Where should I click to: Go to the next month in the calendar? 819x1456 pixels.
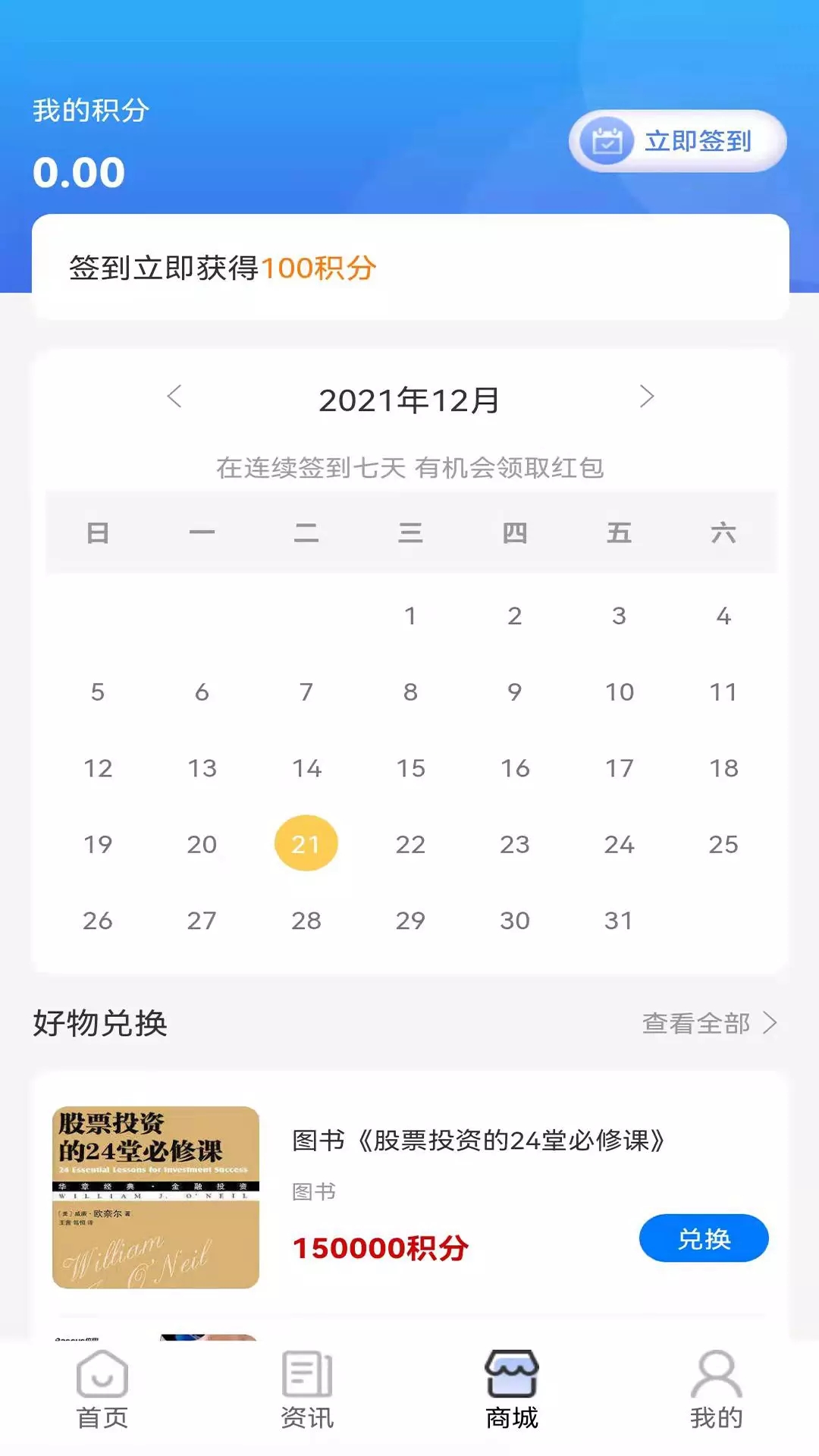pos(646,397)
